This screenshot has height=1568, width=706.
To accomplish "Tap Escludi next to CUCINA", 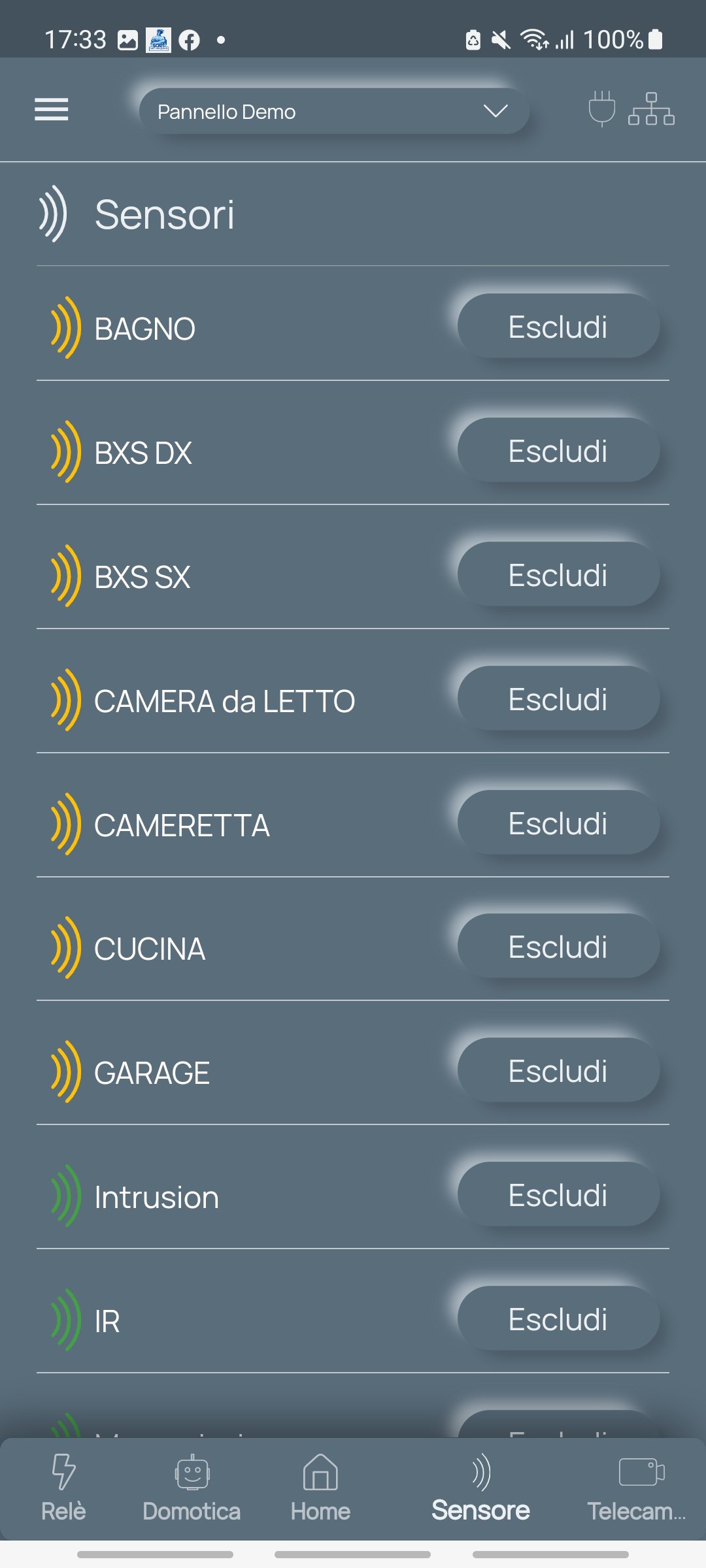I will 558,947.
